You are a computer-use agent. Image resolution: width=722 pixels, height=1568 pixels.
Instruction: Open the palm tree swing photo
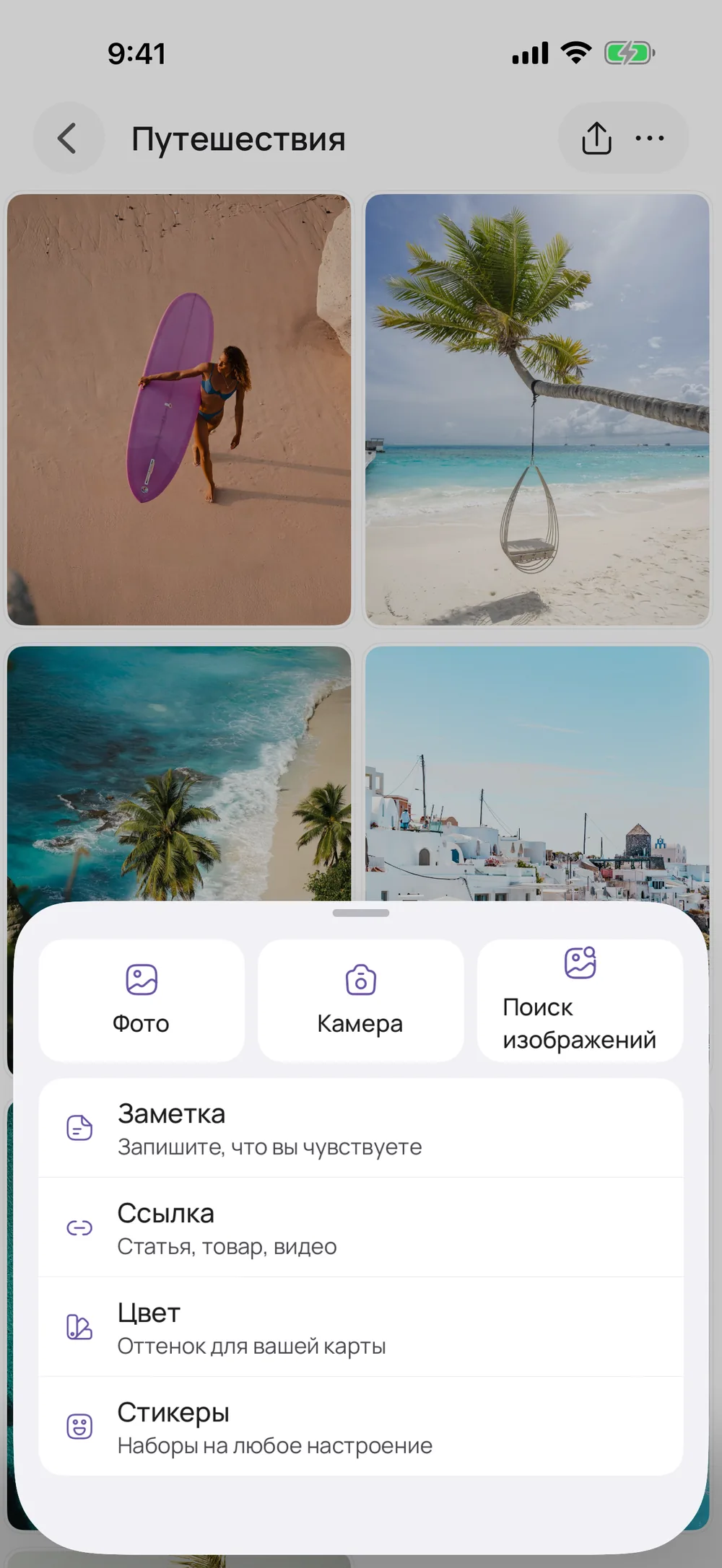tap(537, 409)
